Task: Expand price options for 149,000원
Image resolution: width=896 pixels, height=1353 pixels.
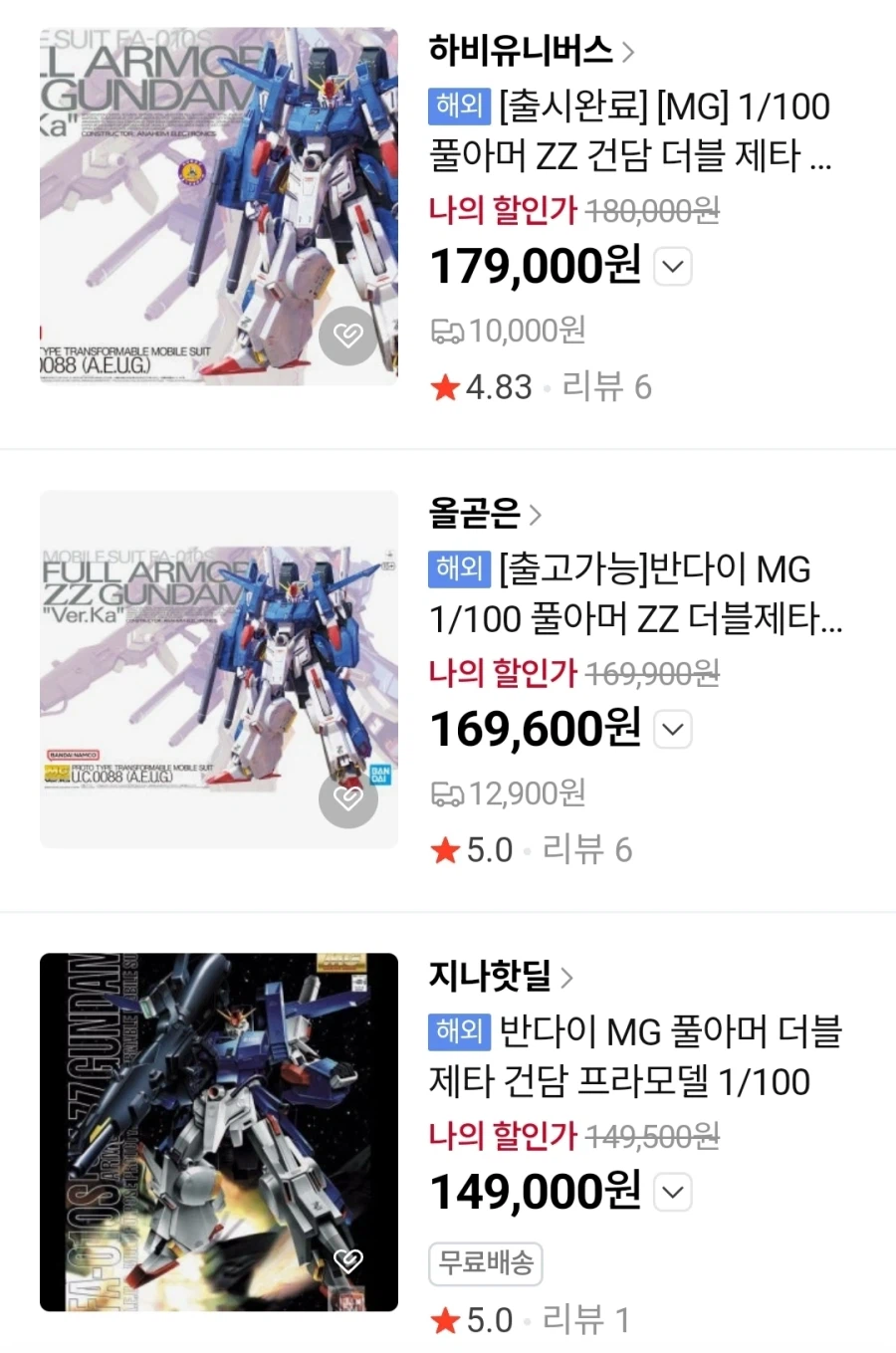Action: pyautogui.click(x=672, y=1192)
